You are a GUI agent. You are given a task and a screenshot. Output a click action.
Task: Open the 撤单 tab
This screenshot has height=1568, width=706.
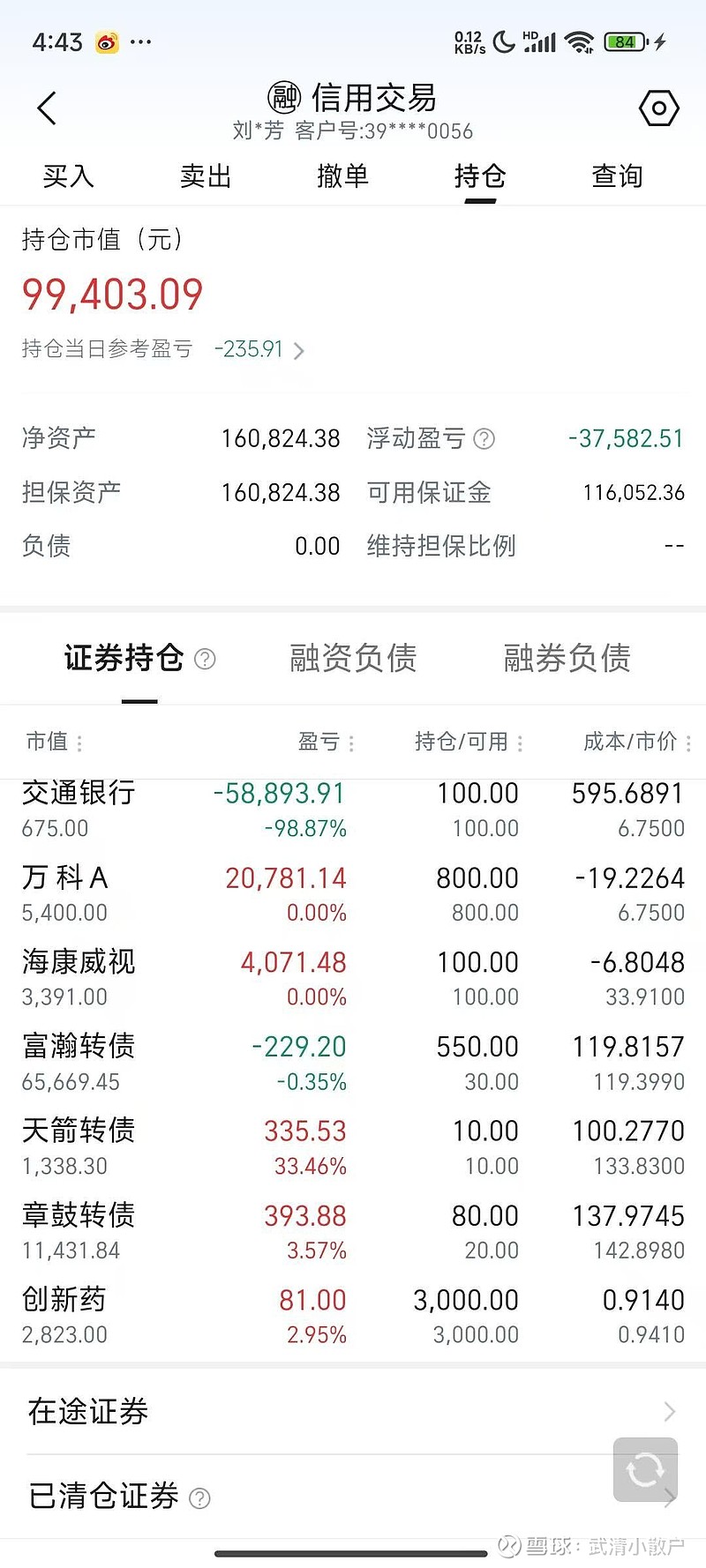pyautogui.click(x=342, y=176)
